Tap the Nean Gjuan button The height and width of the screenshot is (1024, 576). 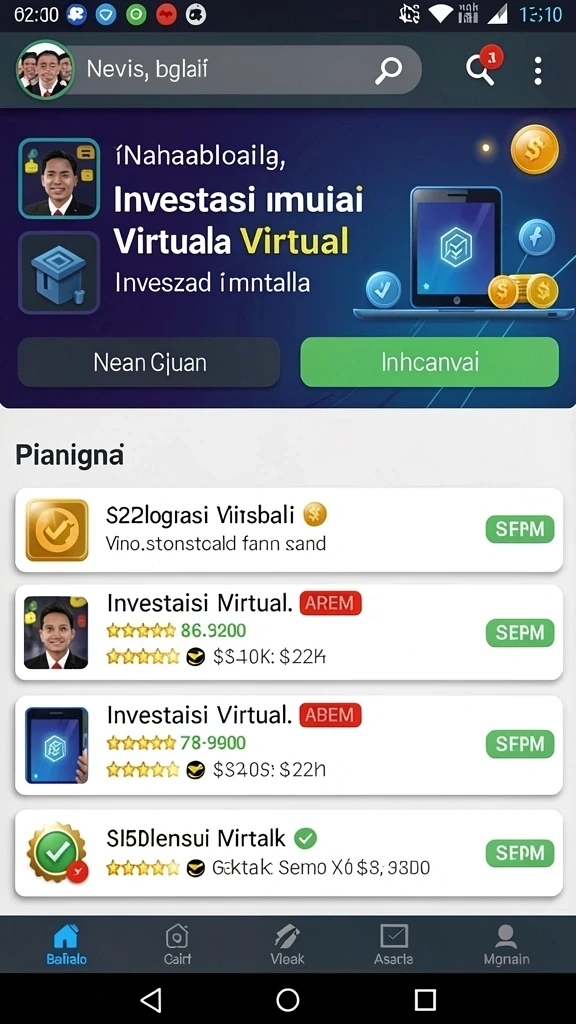click(x=150, y=362)
